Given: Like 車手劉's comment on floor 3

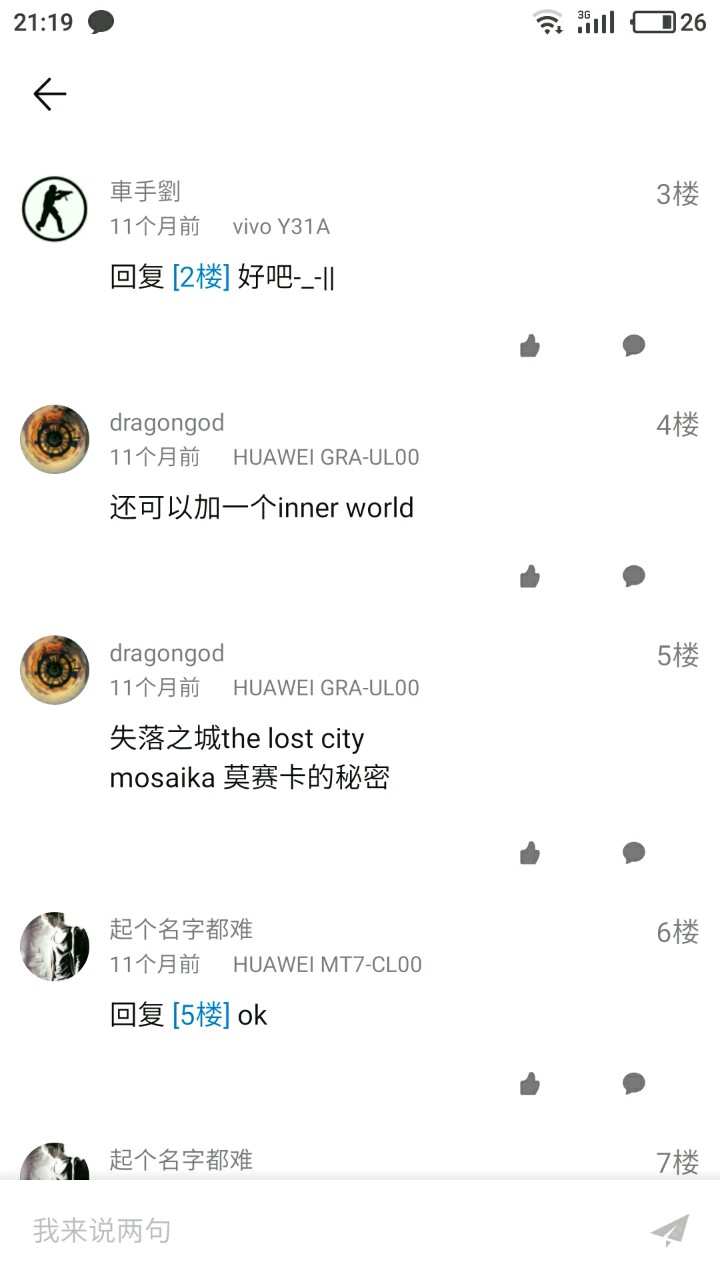Looking at the screenshot, I should 530,346.
